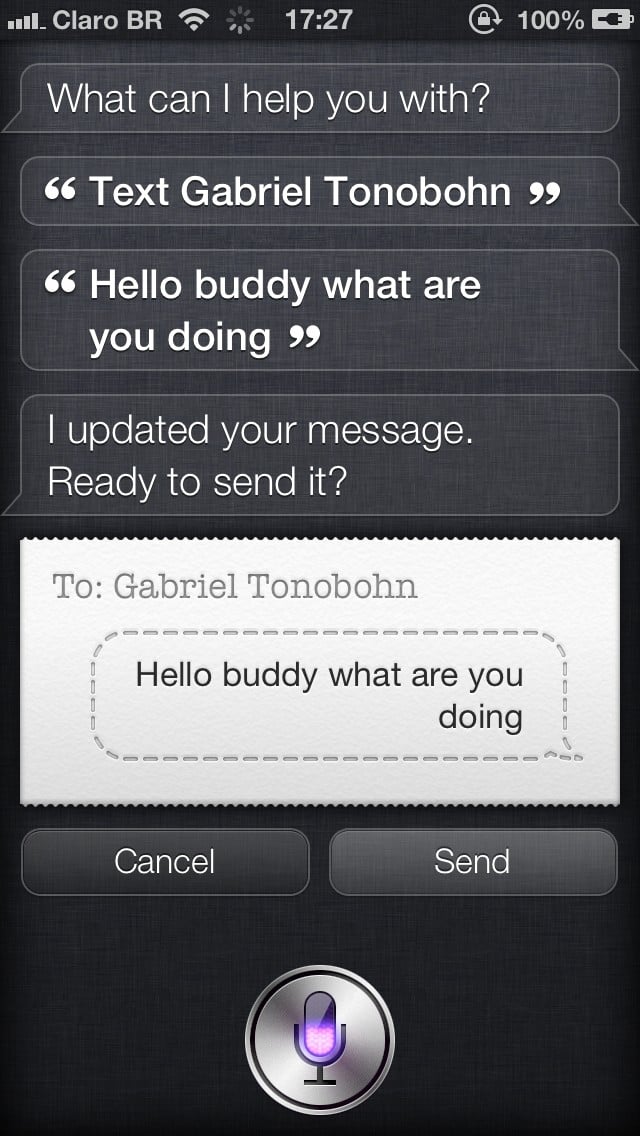This screenshot has height=1136, width=640.
Task: Cancel the message to Gabriel Tonobohn
Action: click(x=165, y=862)
